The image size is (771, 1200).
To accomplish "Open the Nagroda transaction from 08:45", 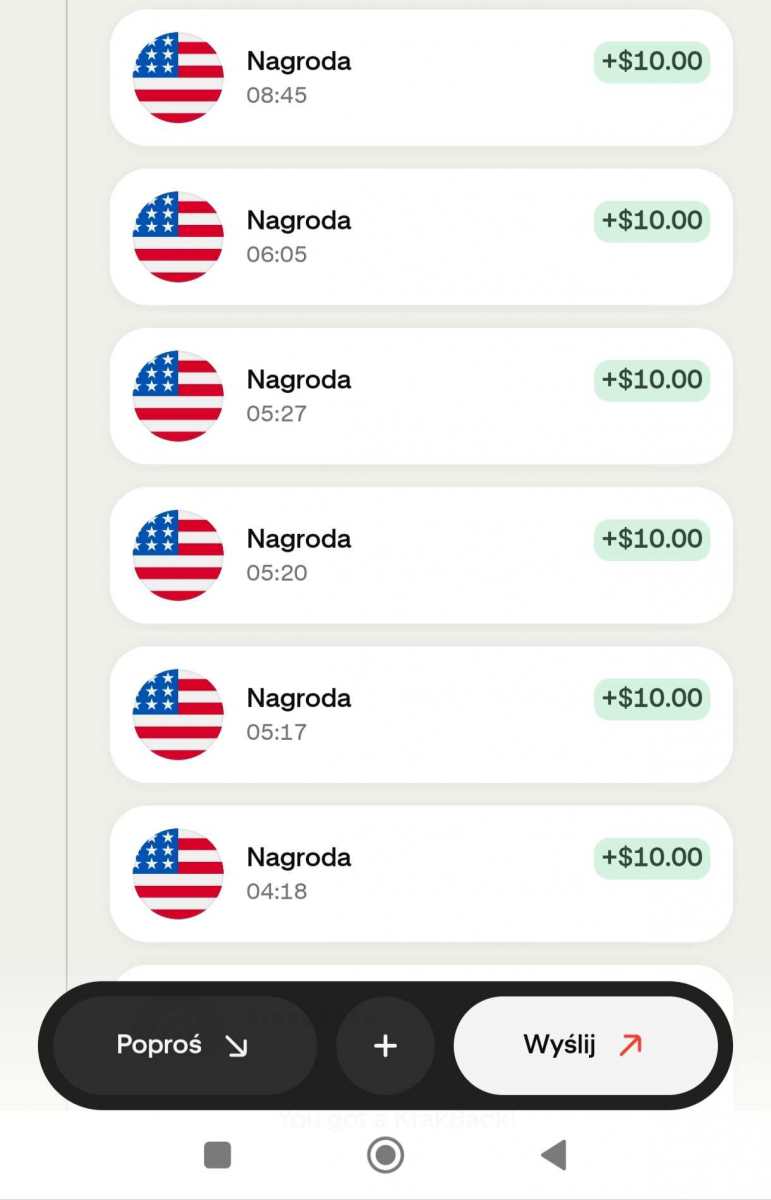I will (420, 78).
